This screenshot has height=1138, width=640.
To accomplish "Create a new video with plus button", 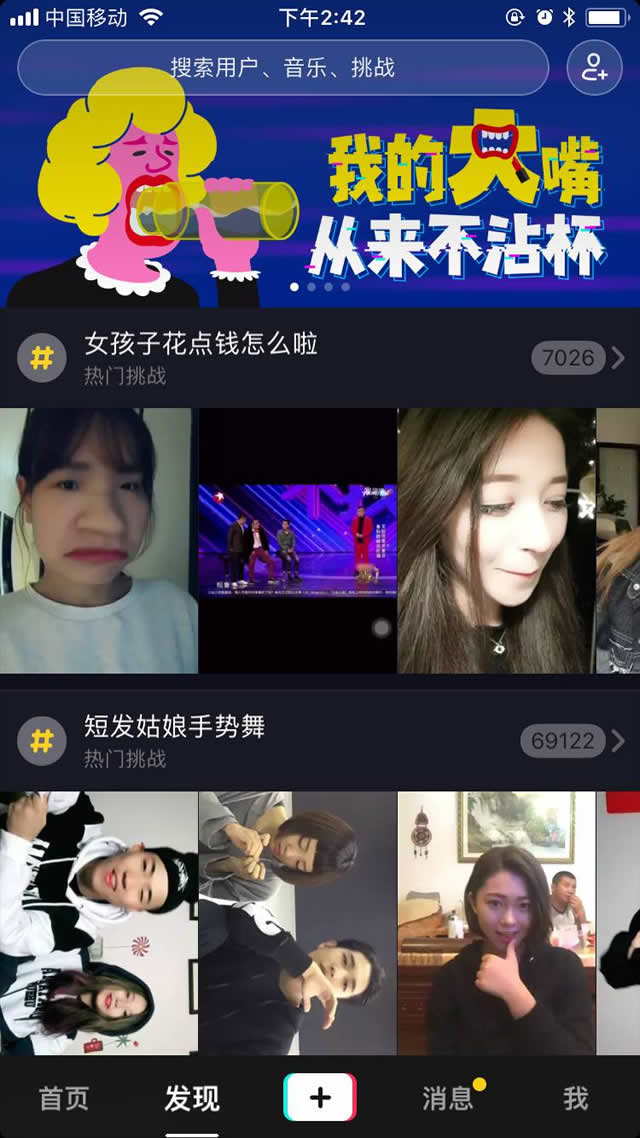I will 320,1097.
